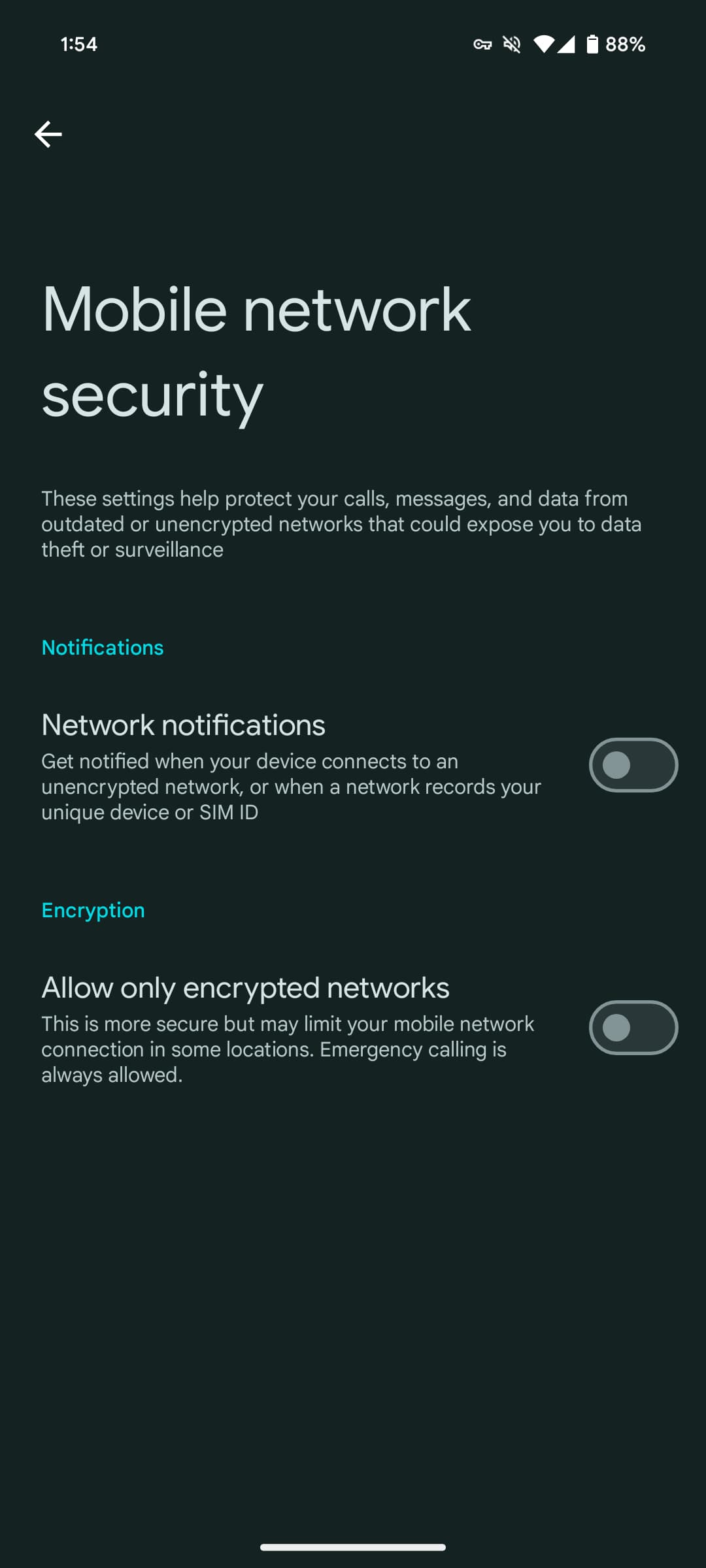Turn on Allow only encrypted networks
Image resolution: width=706 pixels, height=1568 pixels.
(x=633, y=1028)
